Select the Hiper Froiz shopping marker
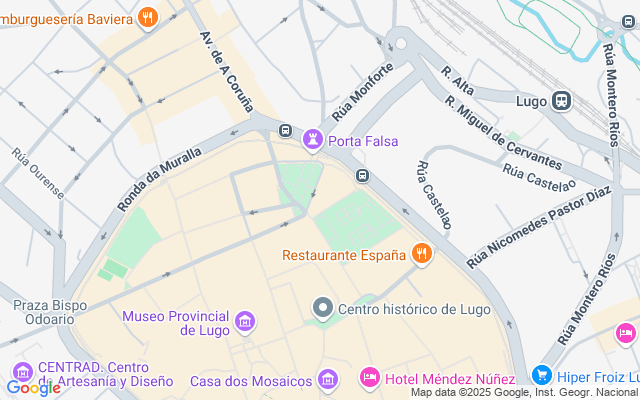 [x=542, y=375]
